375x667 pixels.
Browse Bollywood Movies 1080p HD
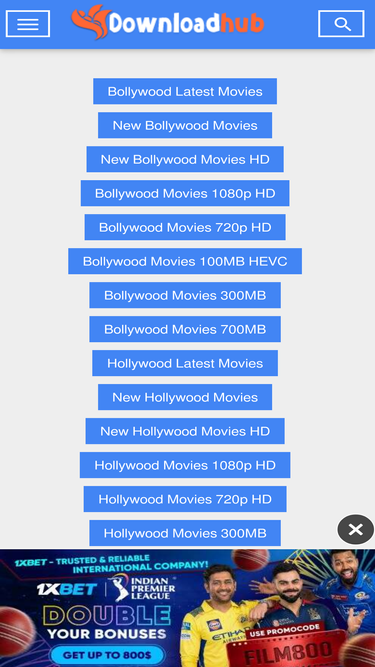point(185,193)
